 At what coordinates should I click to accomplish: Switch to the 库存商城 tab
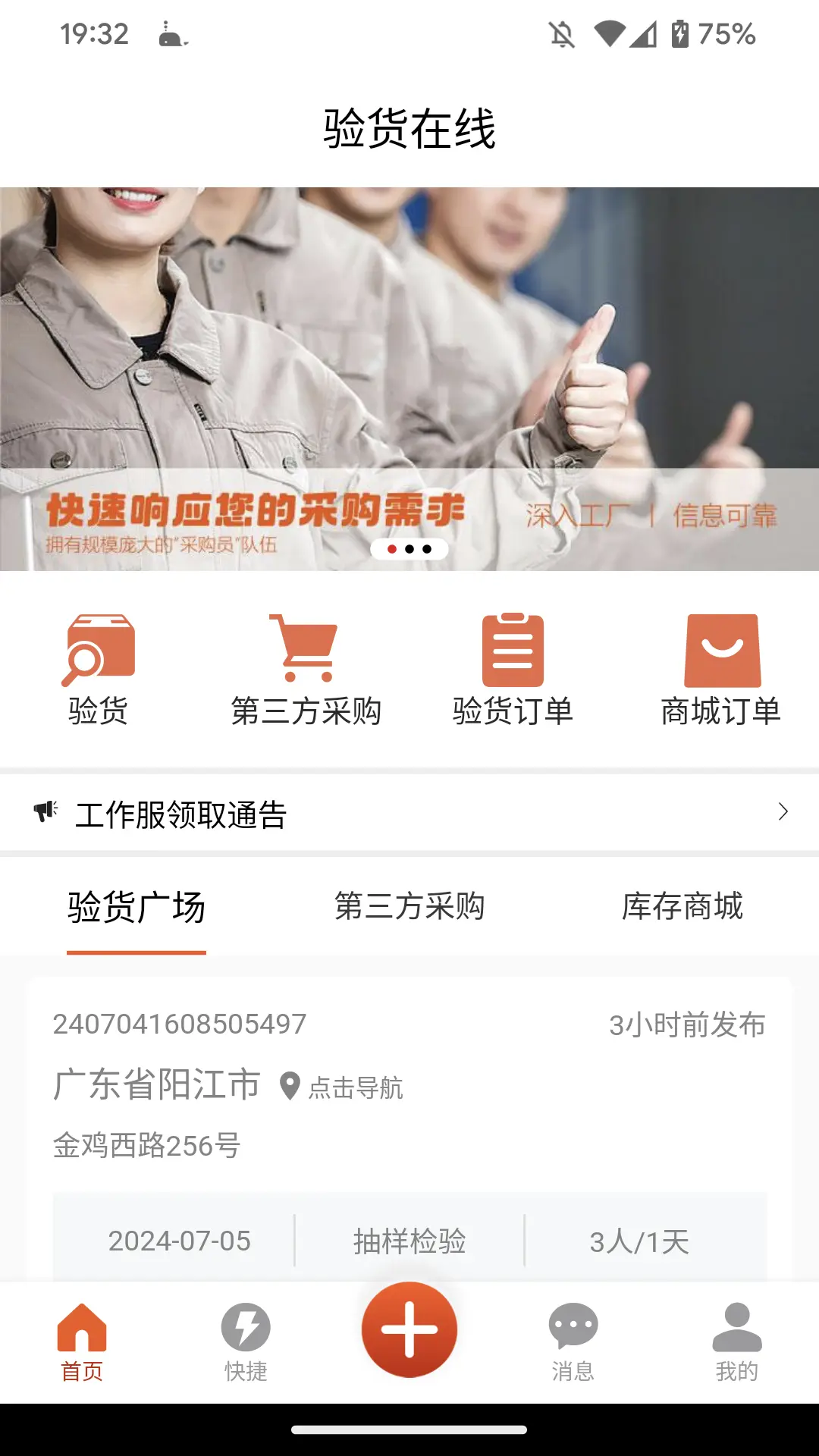pos(682,907)
